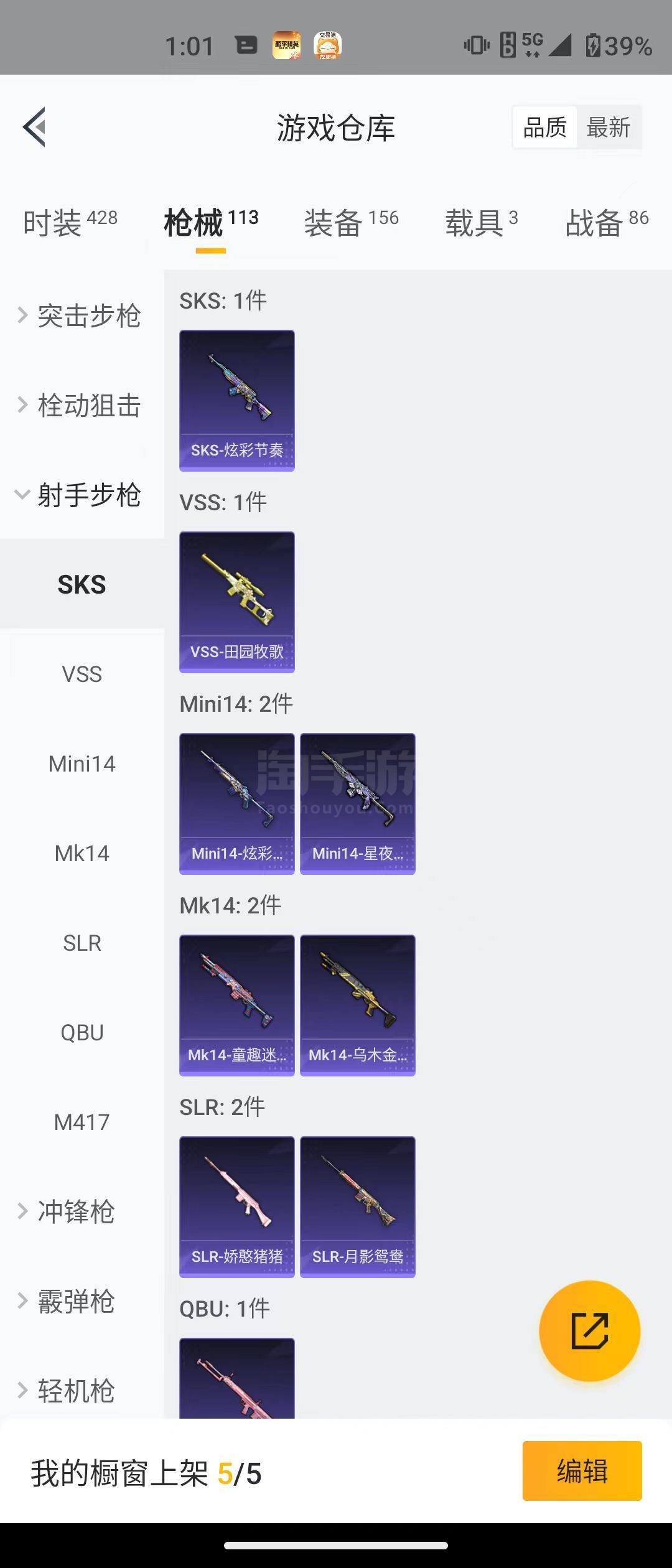Select VSS in the side list
Screen dimensions: 672x1568
tap(82, 674)
